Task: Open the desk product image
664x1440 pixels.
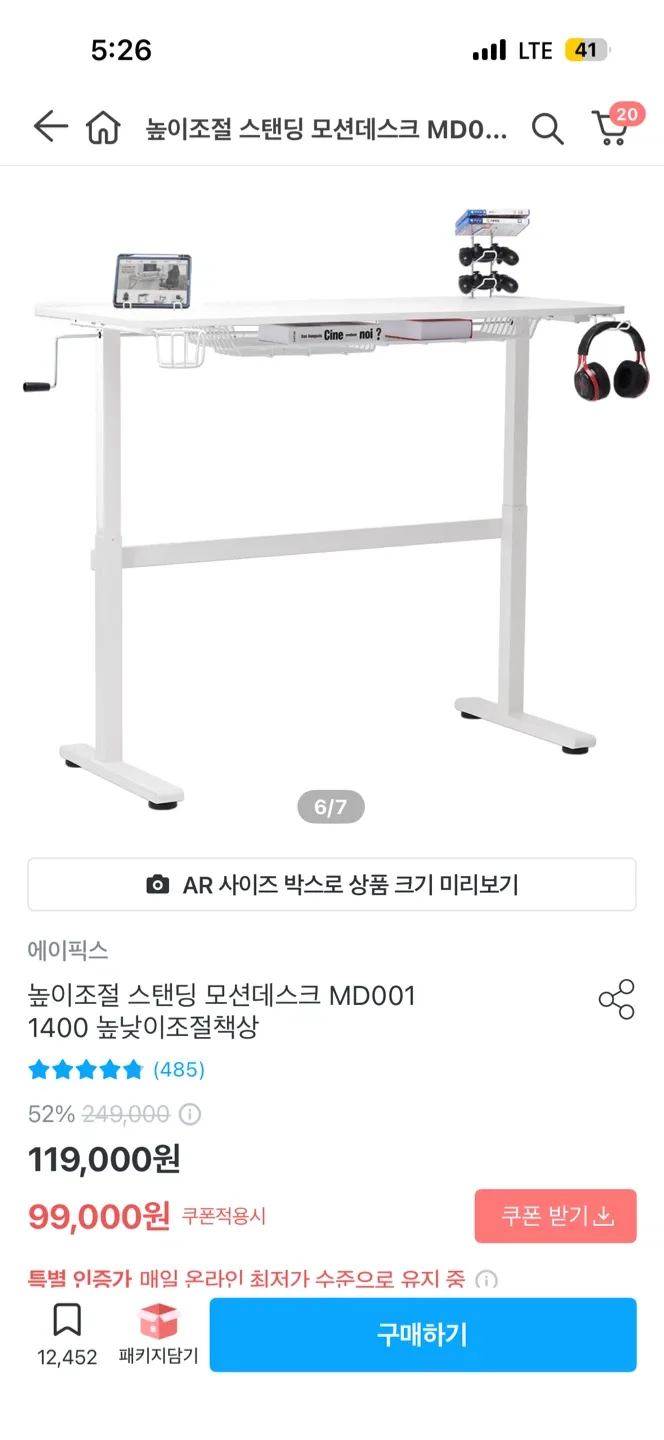Action: pyautogui.click(x=330, y=500)
